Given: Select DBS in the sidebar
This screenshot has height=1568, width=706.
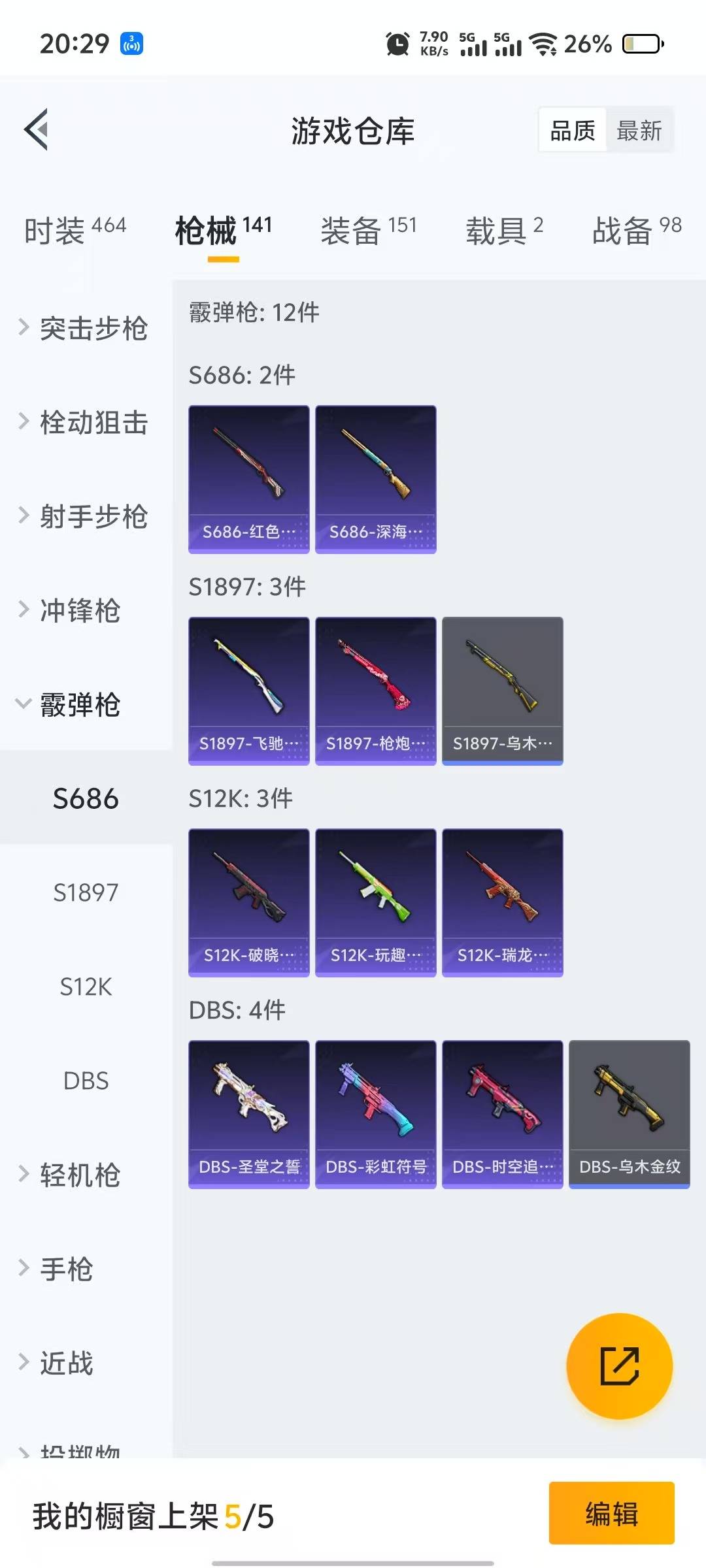Looking at the screenshot, I should pyautogui.click(x=86, y=1081).
